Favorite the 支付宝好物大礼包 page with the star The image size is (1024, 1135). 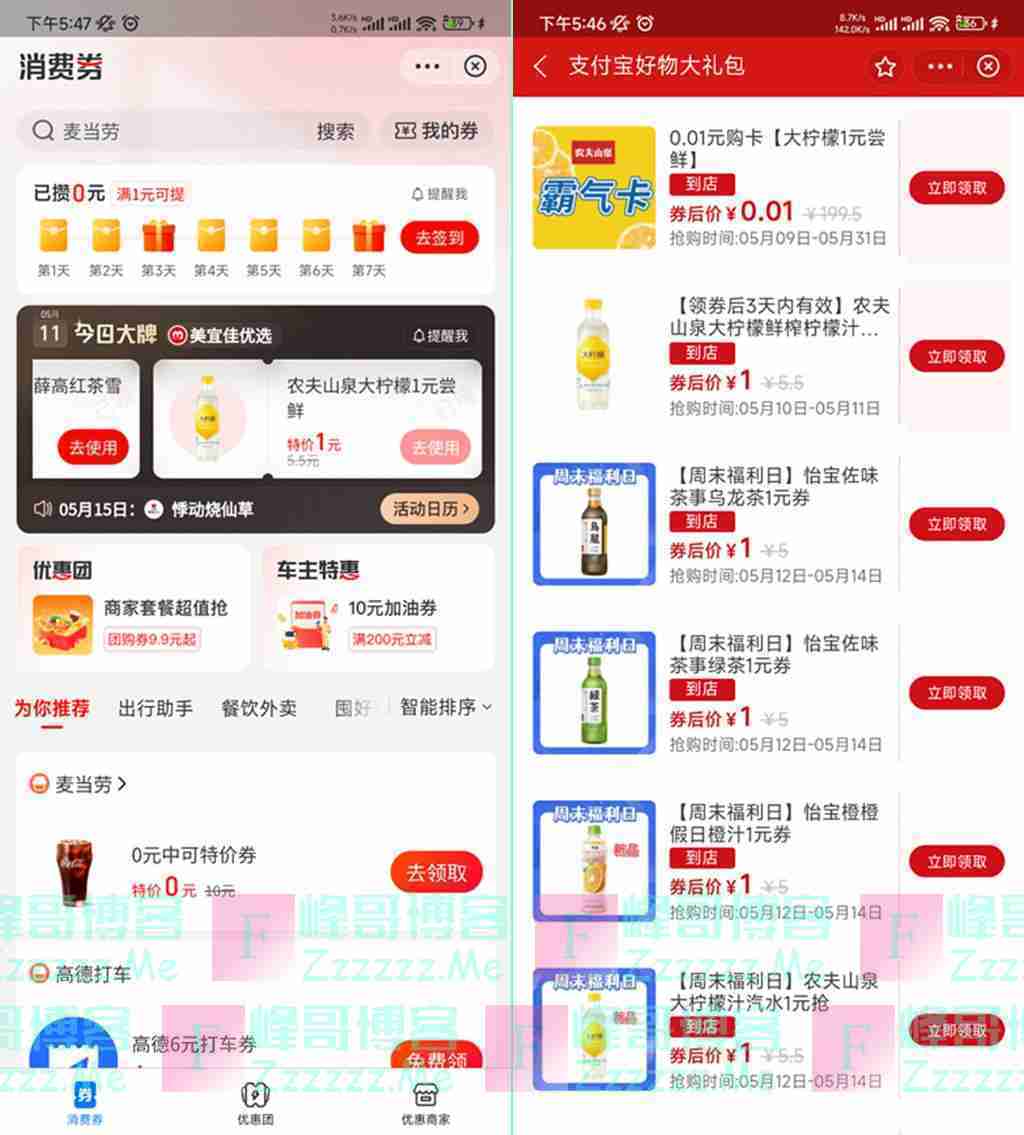(x=885, y=66)
